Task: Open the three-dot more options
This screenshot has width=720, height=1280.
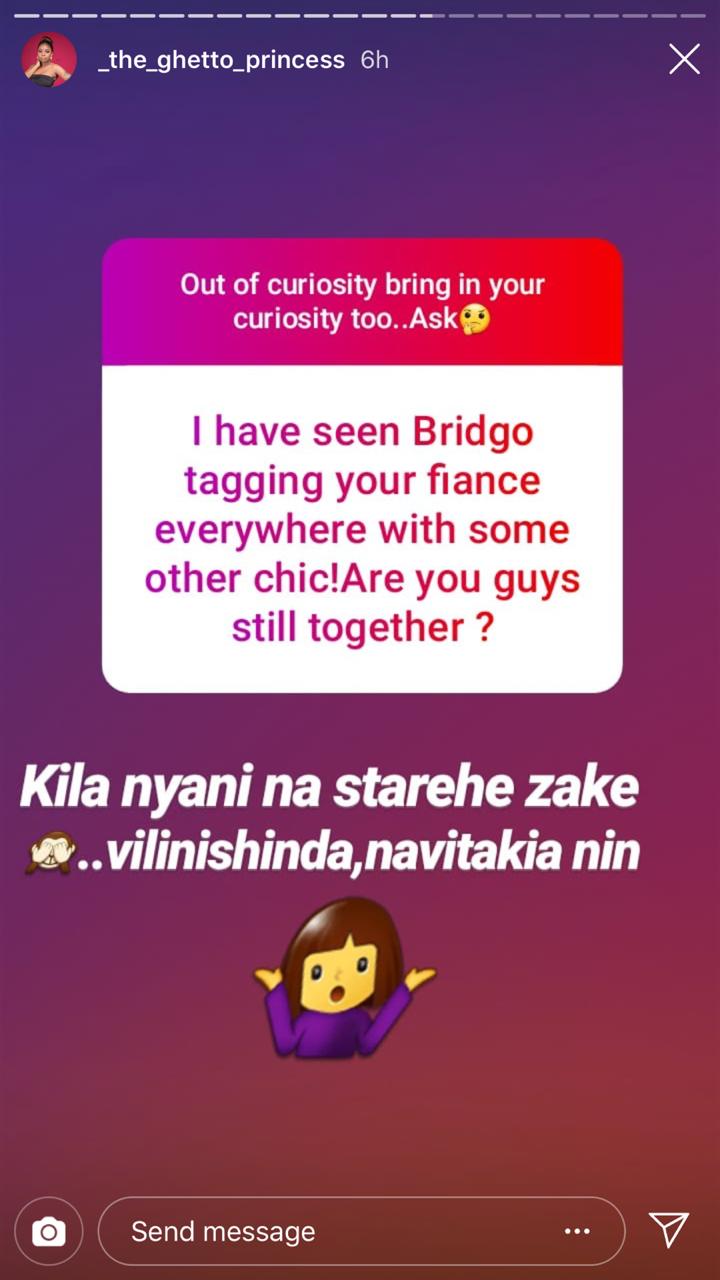Action: point(577,1231)
